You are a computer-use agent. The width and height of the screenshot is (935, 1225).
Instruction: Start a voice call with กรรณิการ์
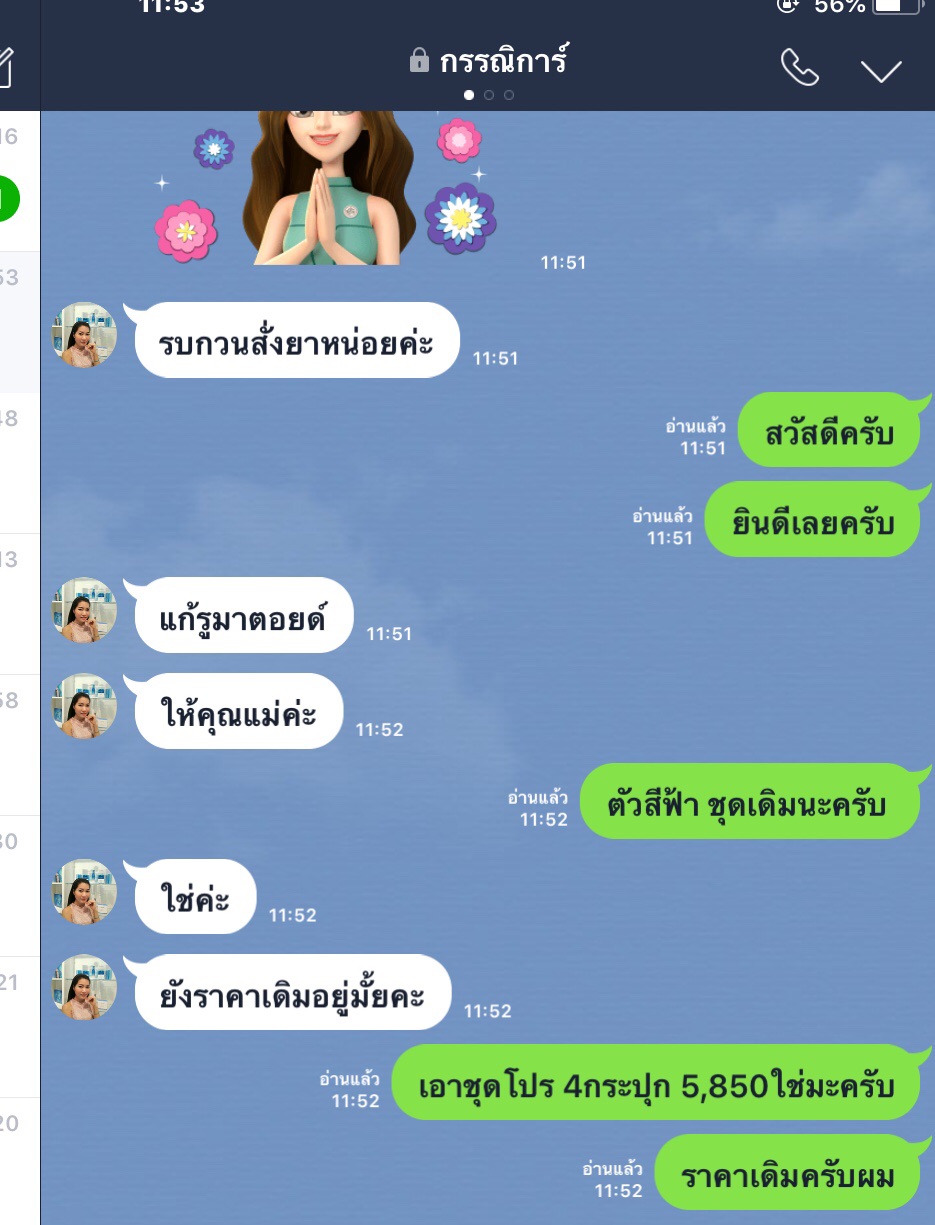pos(799,68)
